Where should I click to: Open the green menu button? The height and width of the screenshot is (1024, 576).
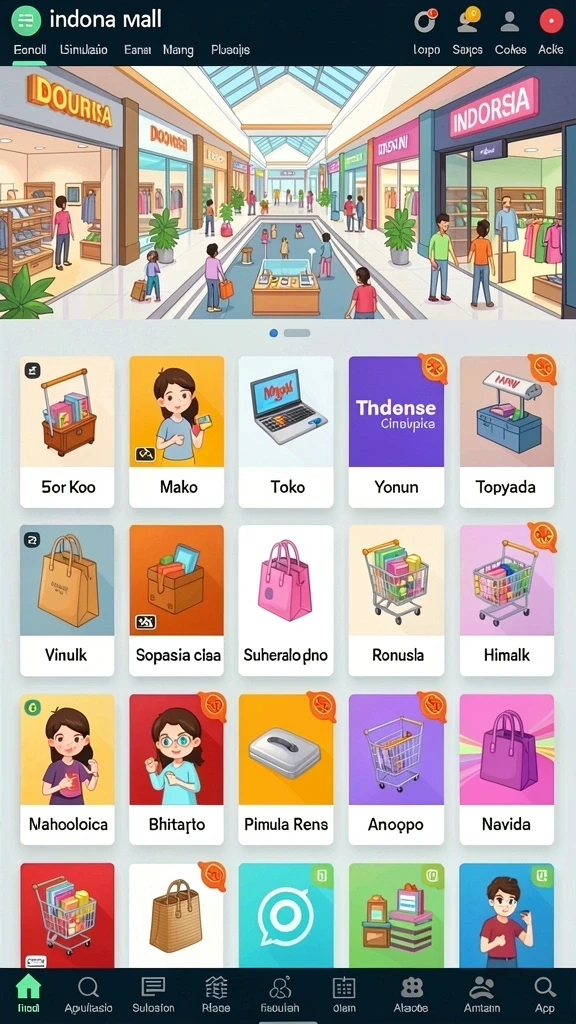(x=26, y=20)
